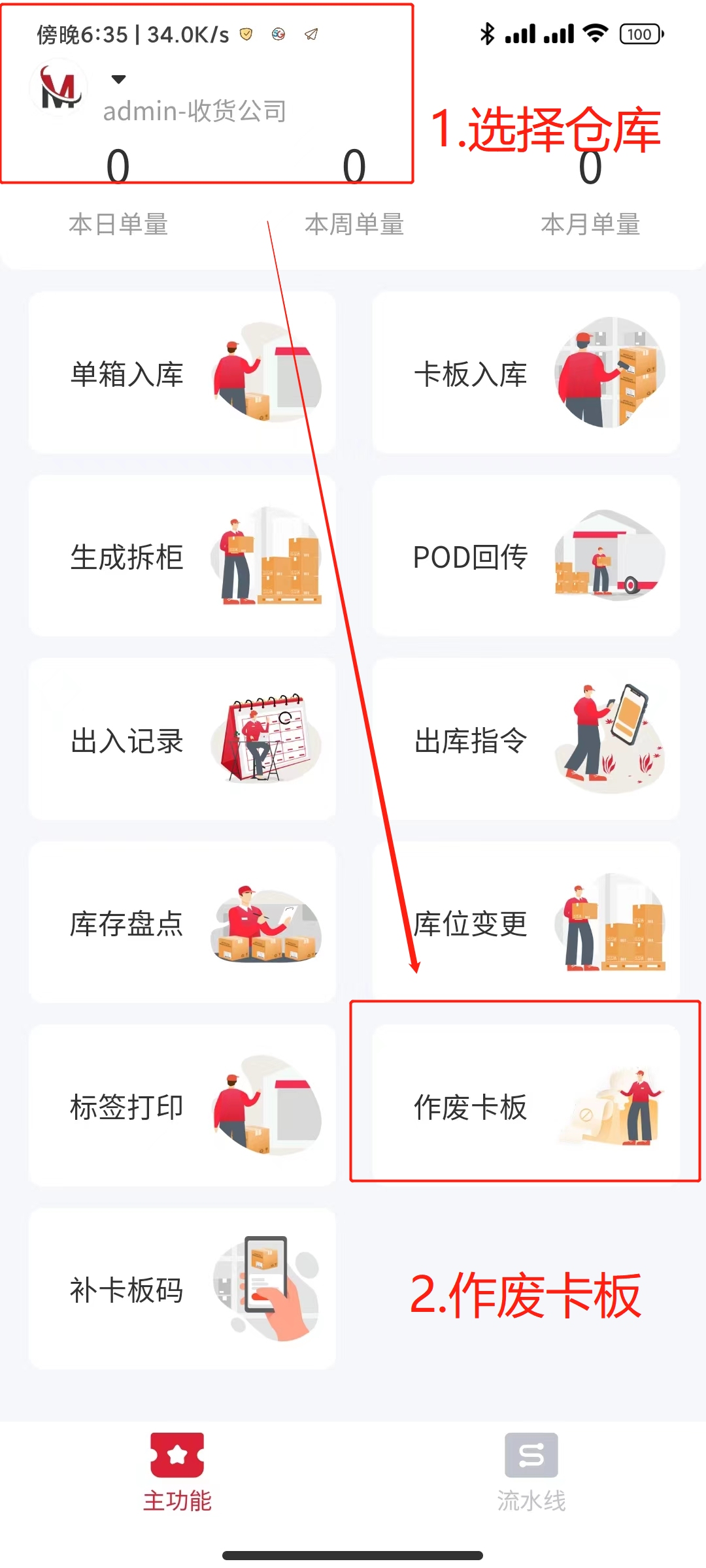The height and width of the screenshot is (1568, 706).
Task: Open 单箱入库 card
Action: [x=182, y=373]
